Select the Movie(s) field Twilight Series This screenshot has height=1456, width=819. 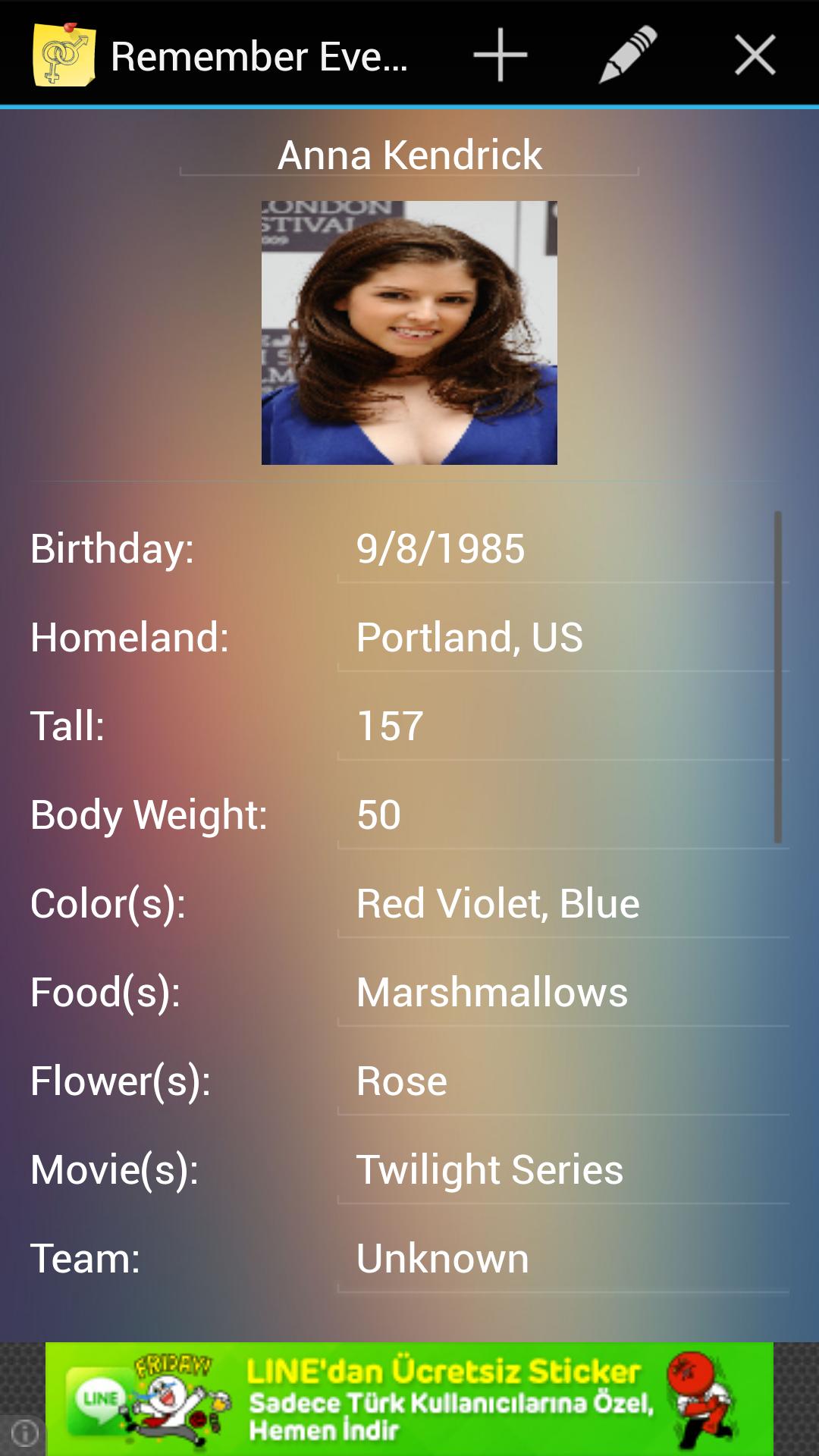(563, 1170)
